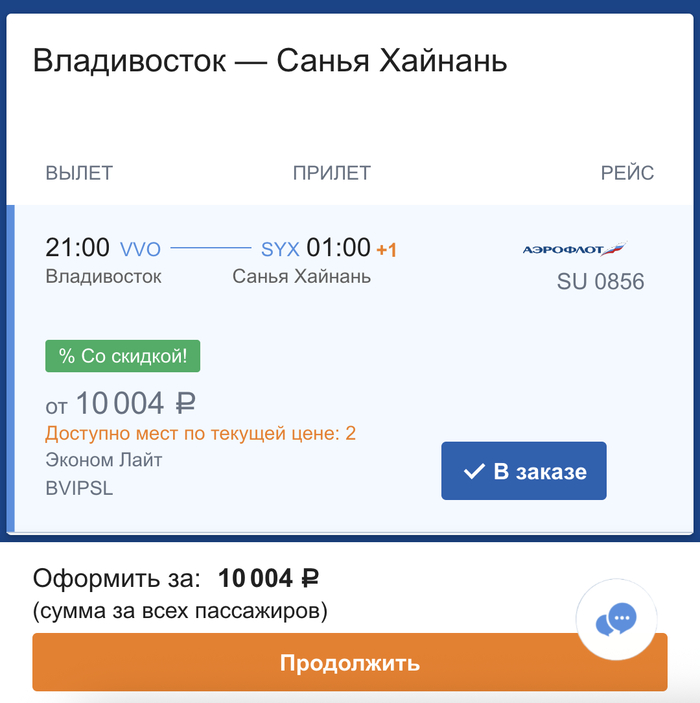Tap the orange Продолжить button
Viewport: 700px width, 703px height.
(x=349, y=663)
